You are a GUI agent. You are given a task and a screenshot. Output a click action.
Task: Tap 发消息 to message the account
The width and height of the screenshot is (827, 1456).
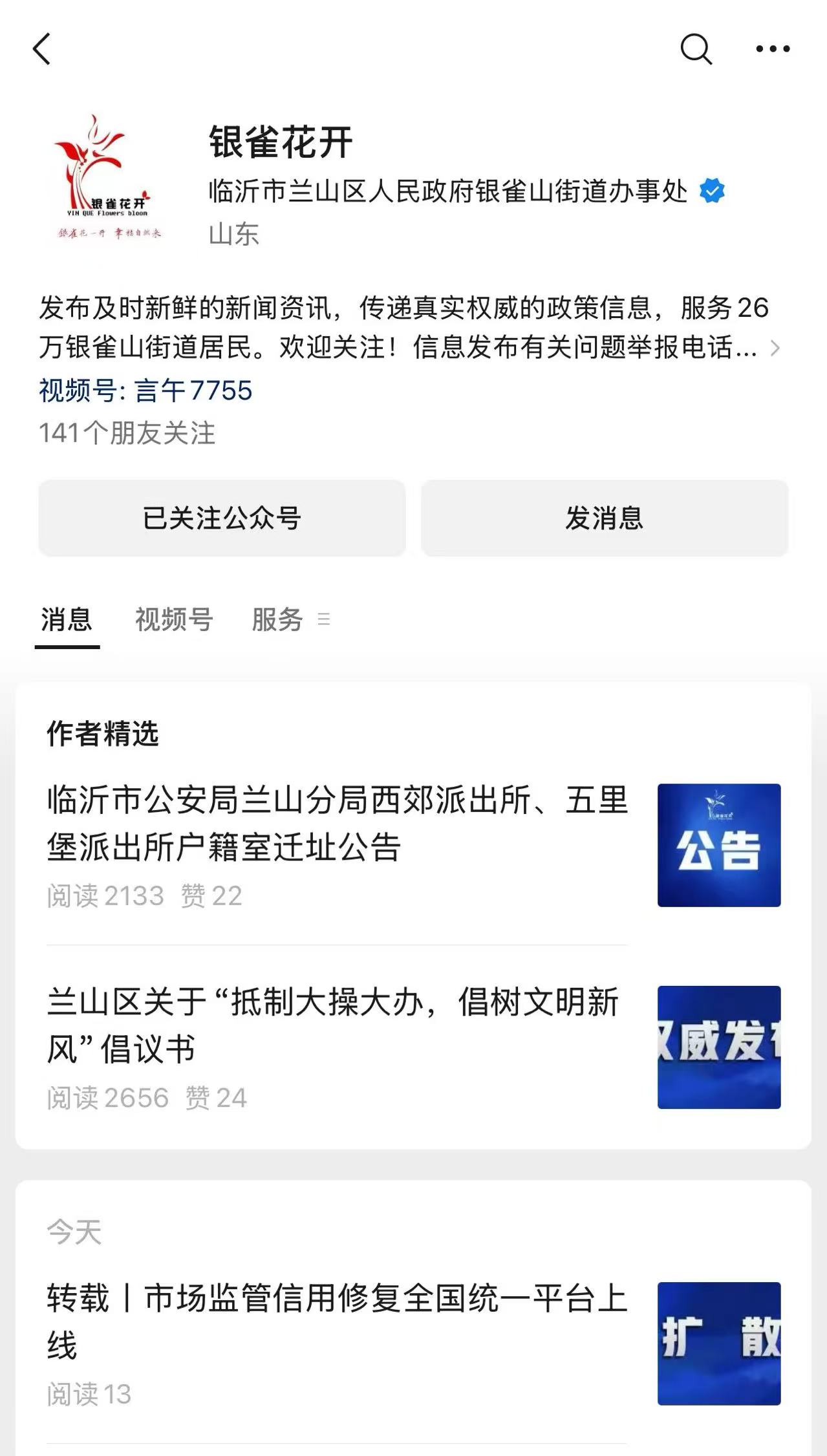(605, 518)
